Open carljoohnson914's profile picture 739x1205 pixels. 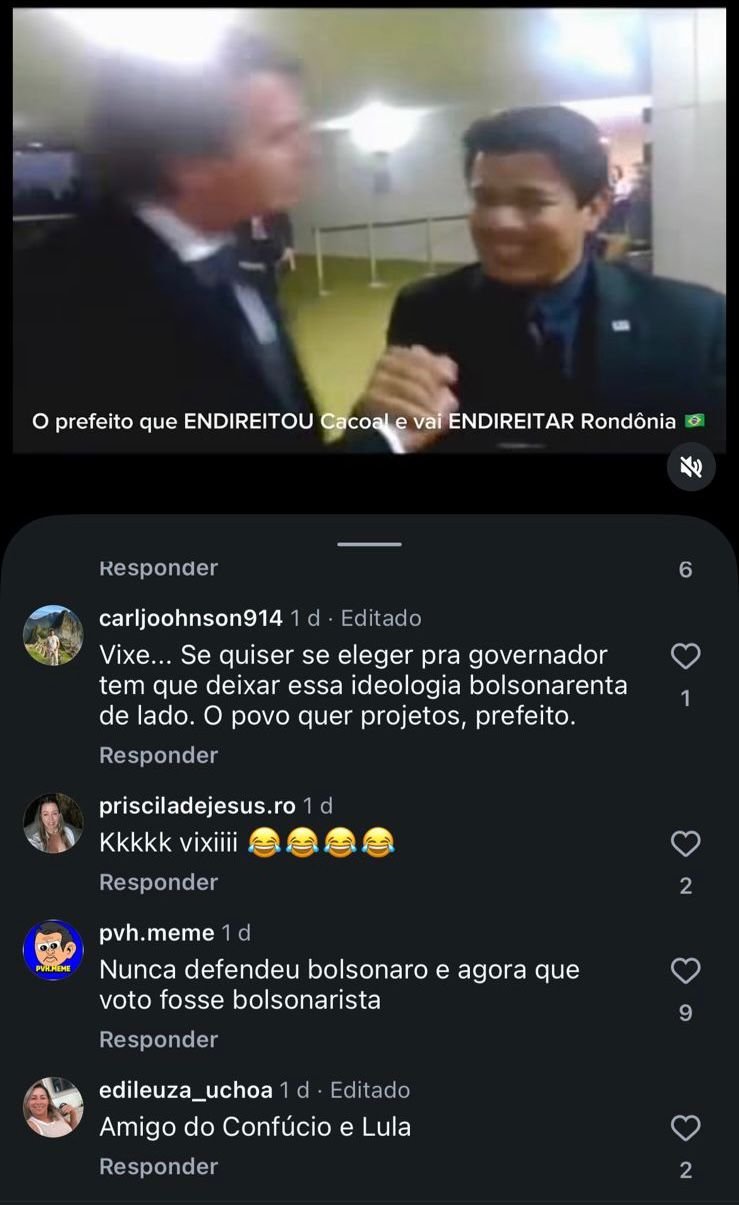[53, 635]
